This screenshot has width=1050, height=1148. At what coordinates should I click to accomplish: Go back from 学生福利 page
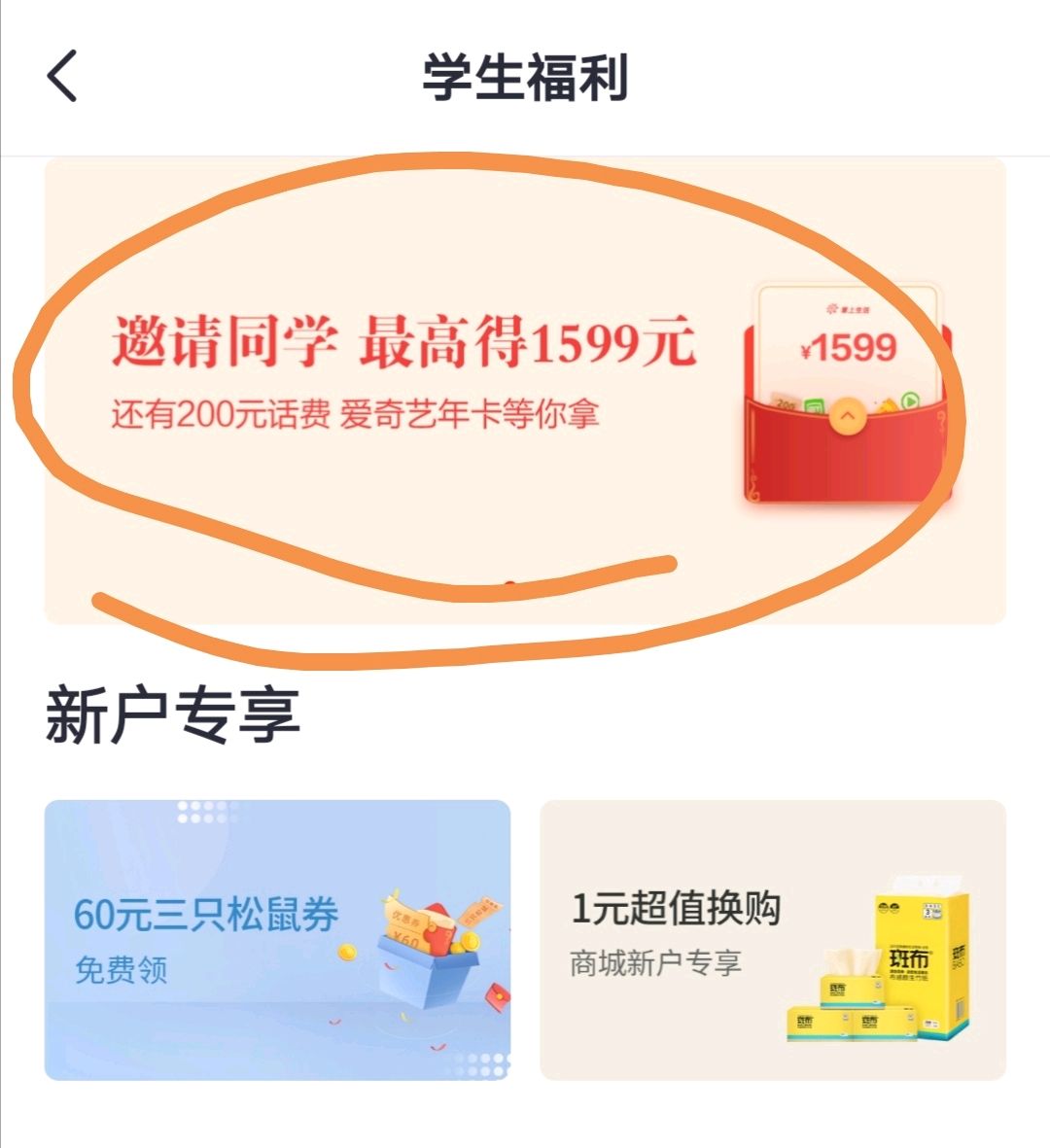tap(62, 77)
